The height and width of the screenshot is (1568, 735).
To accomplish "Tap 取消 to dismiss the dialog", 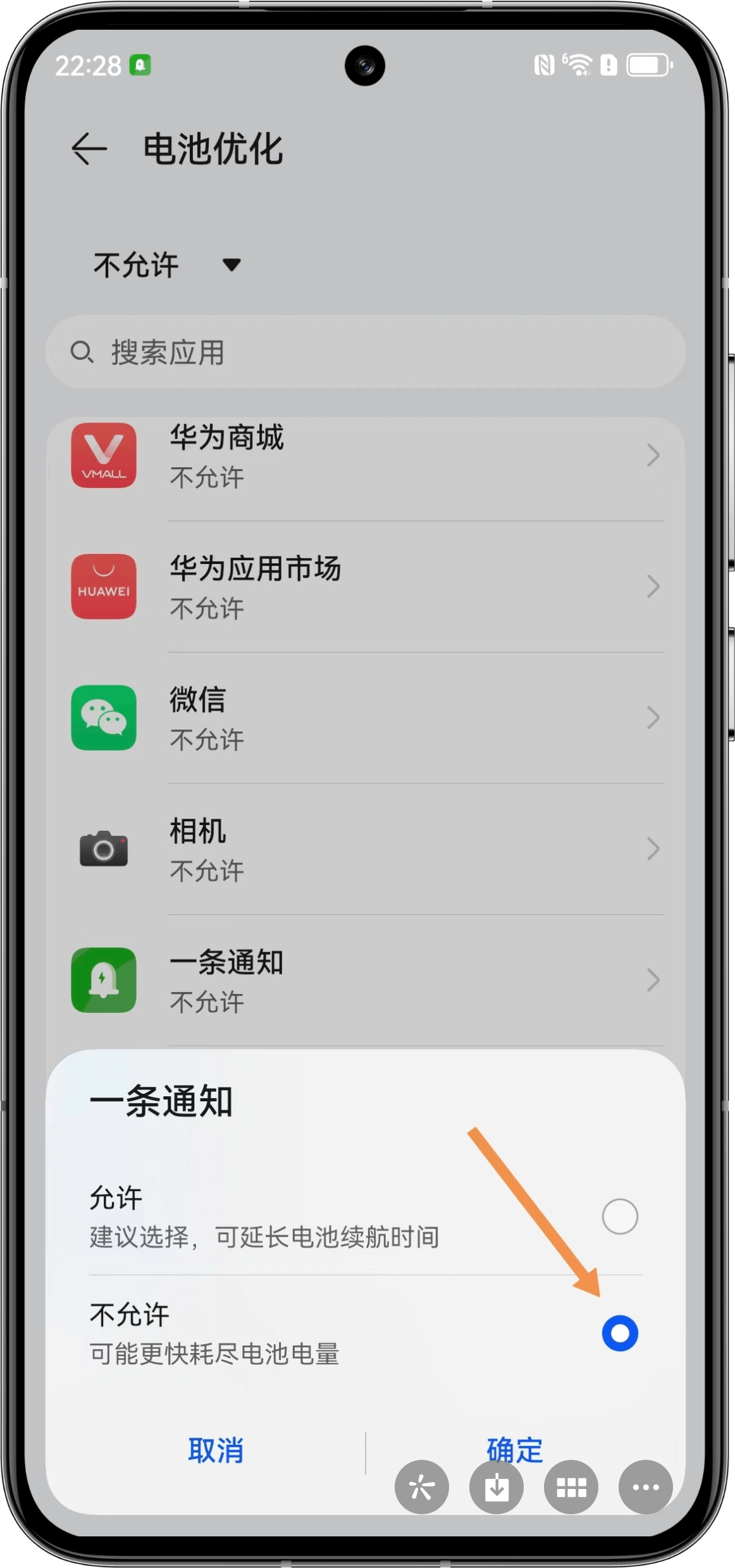I will (216, 1450).
